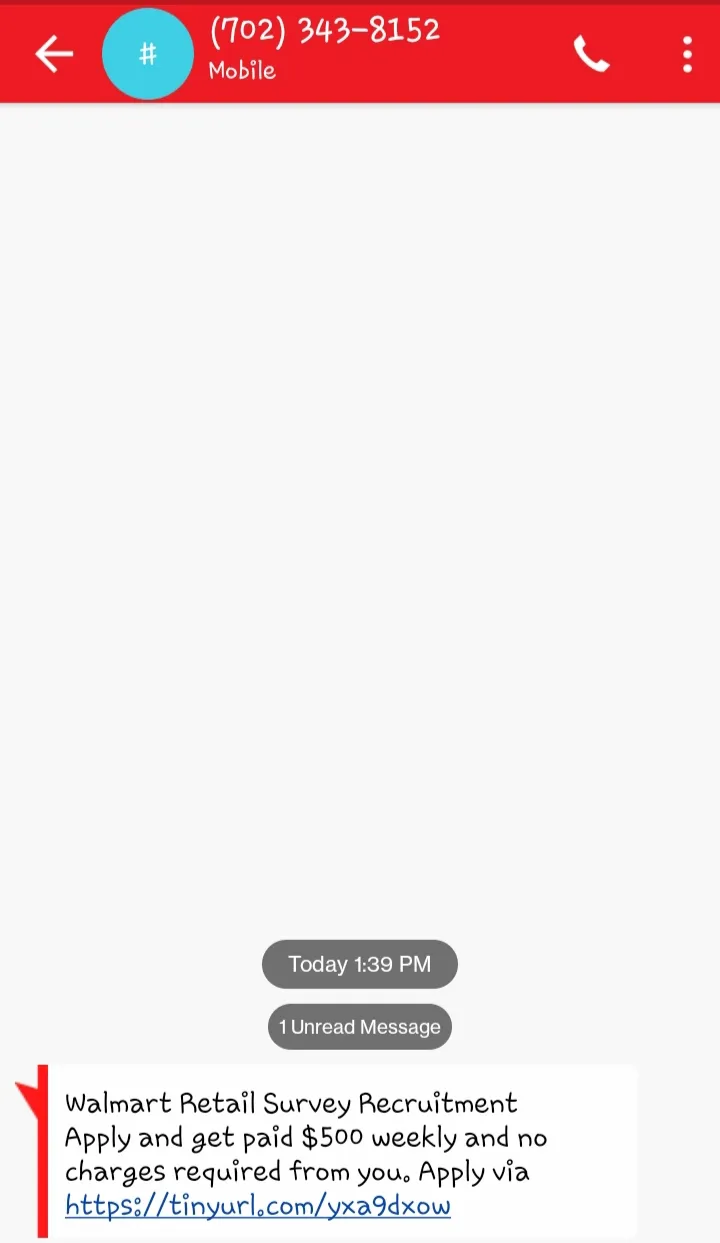Image resolution: width=720 pixels, height=1243 pixels.
Task: Open the tinyurl.com/yxa9dxow link
Action: 258,1205
